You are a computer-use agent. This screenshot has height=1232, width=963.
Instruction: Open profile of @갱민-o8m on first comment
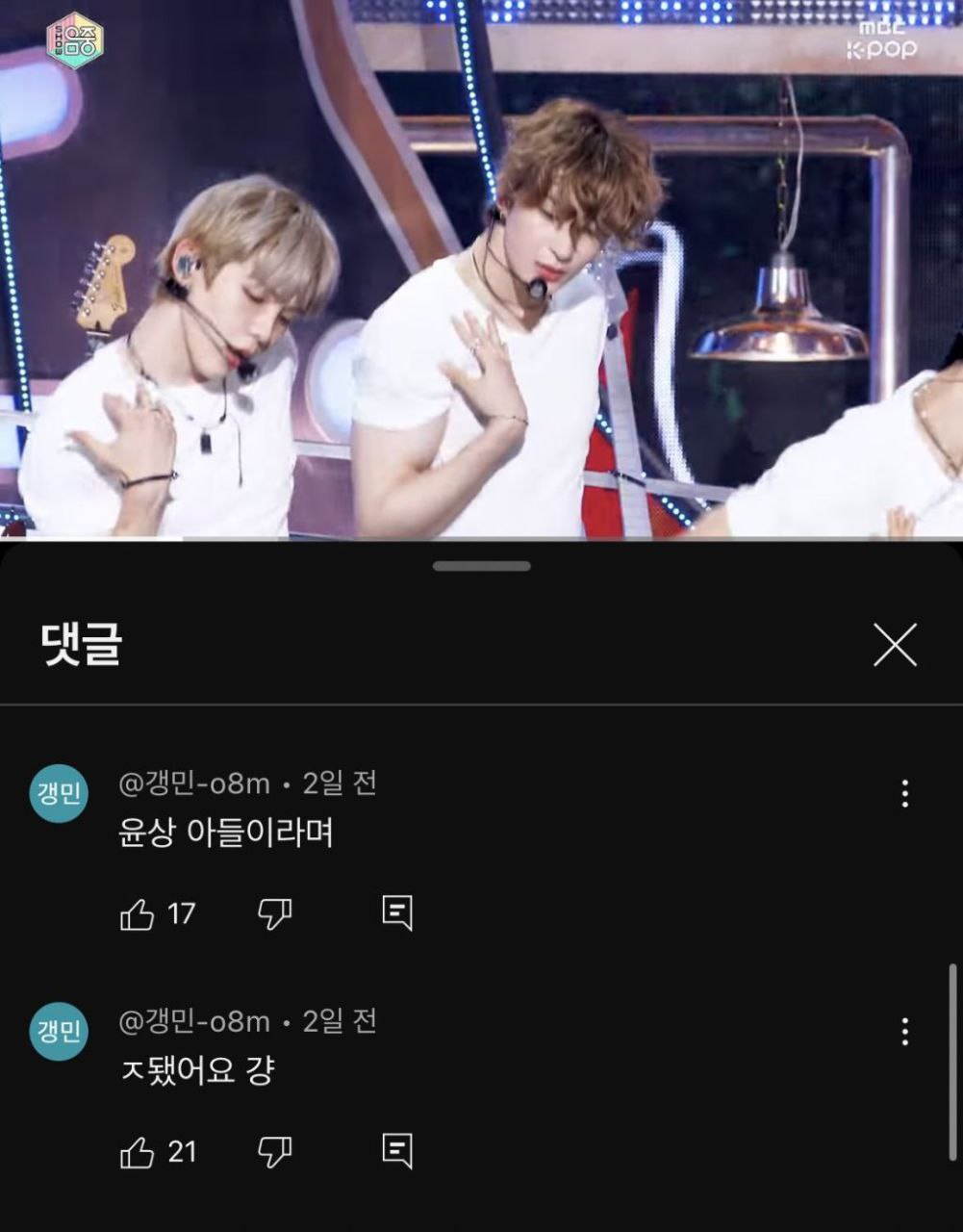coord(193,784)
